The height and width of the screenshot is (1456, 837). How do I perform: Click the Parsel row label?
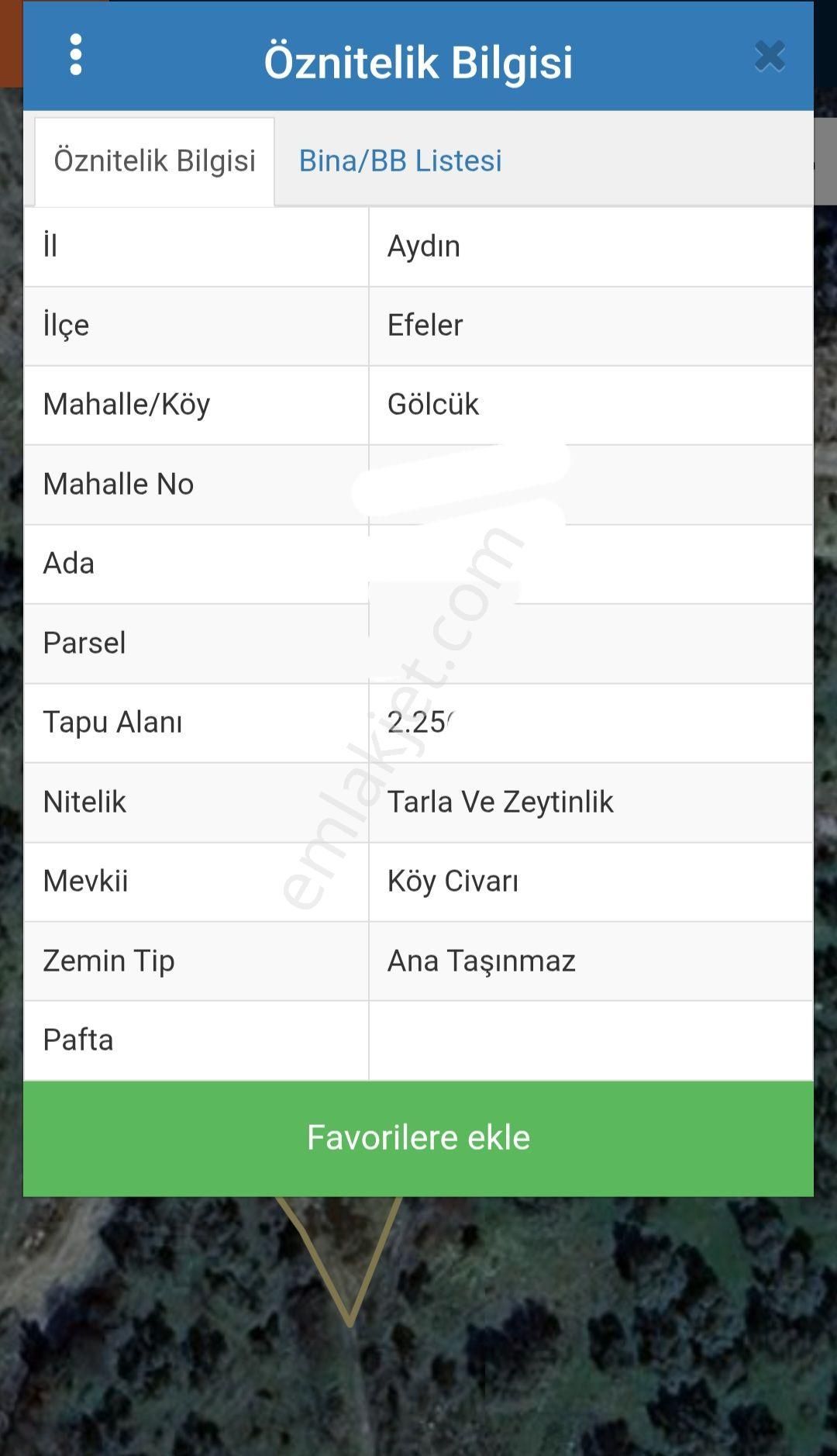(x=84, y=643)
